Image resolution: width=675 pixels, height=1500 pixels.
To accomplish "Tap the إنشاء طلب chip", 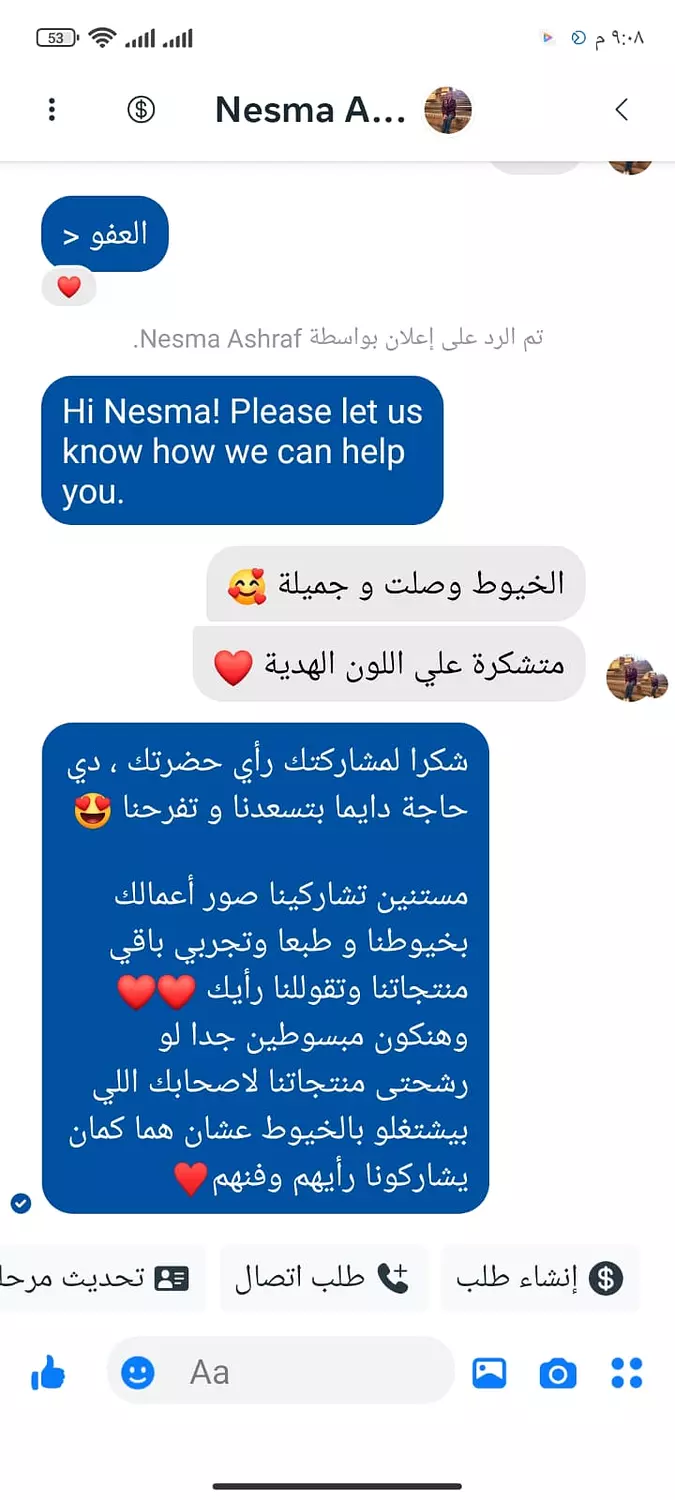I will (540, 1278).
